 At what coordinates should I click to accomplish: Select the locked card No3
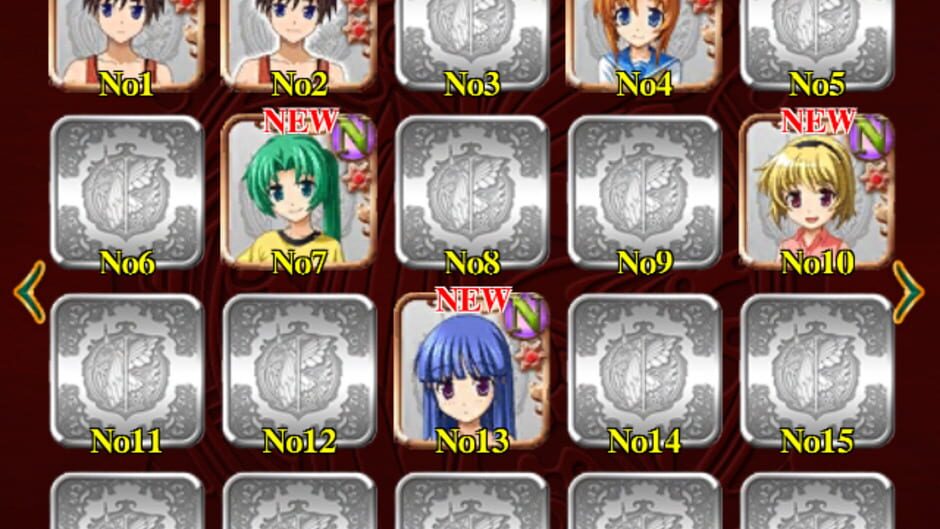pos(472,40)
